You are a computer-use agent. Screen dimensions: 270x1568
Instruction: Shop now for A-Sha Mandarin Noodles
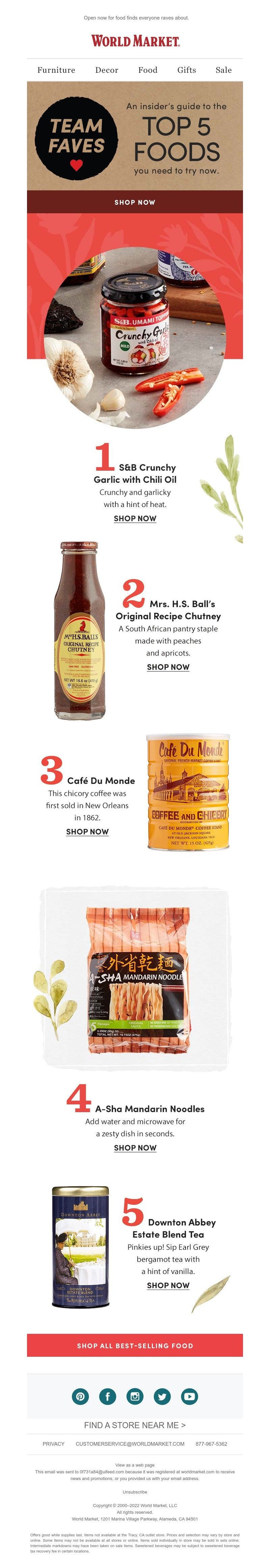[x=135, y=1148]
